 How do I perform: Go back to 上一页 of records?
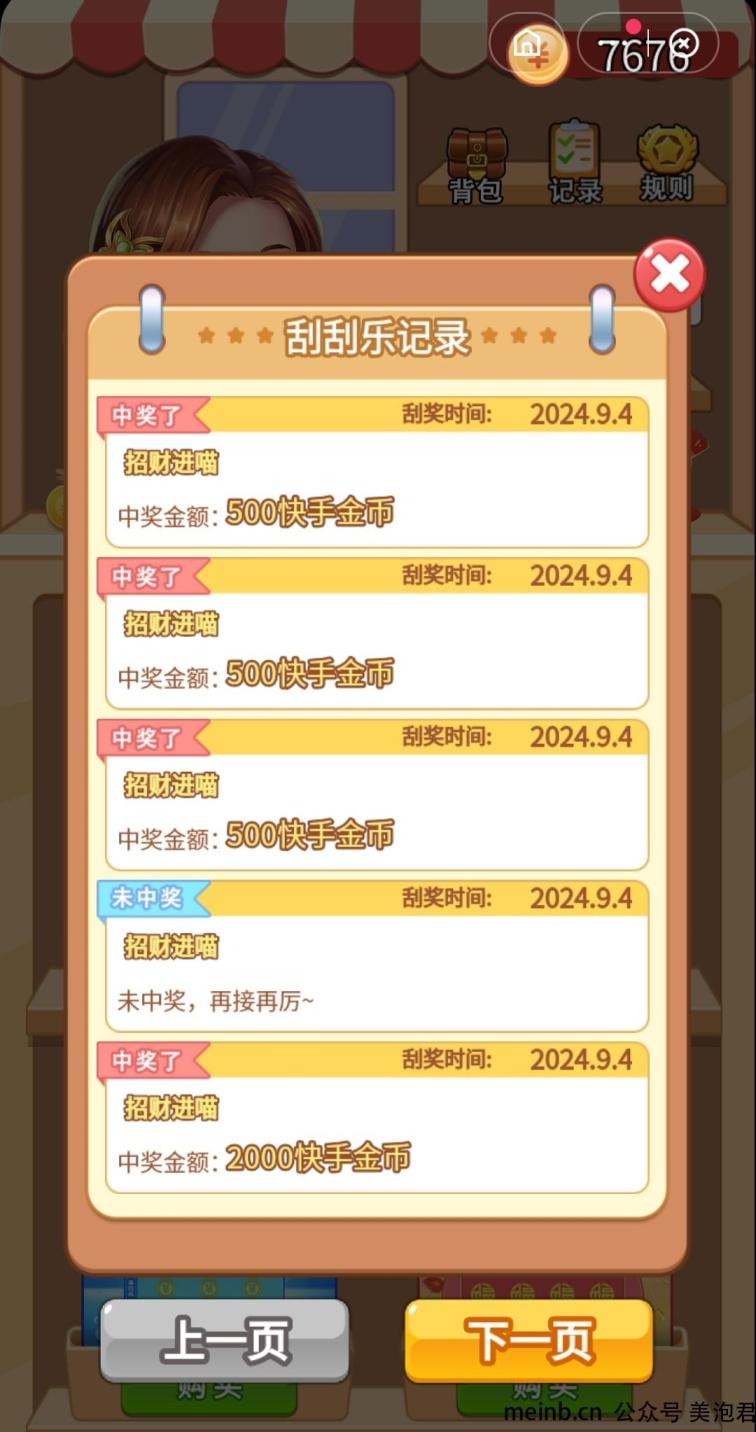(x=225, y=1341)
